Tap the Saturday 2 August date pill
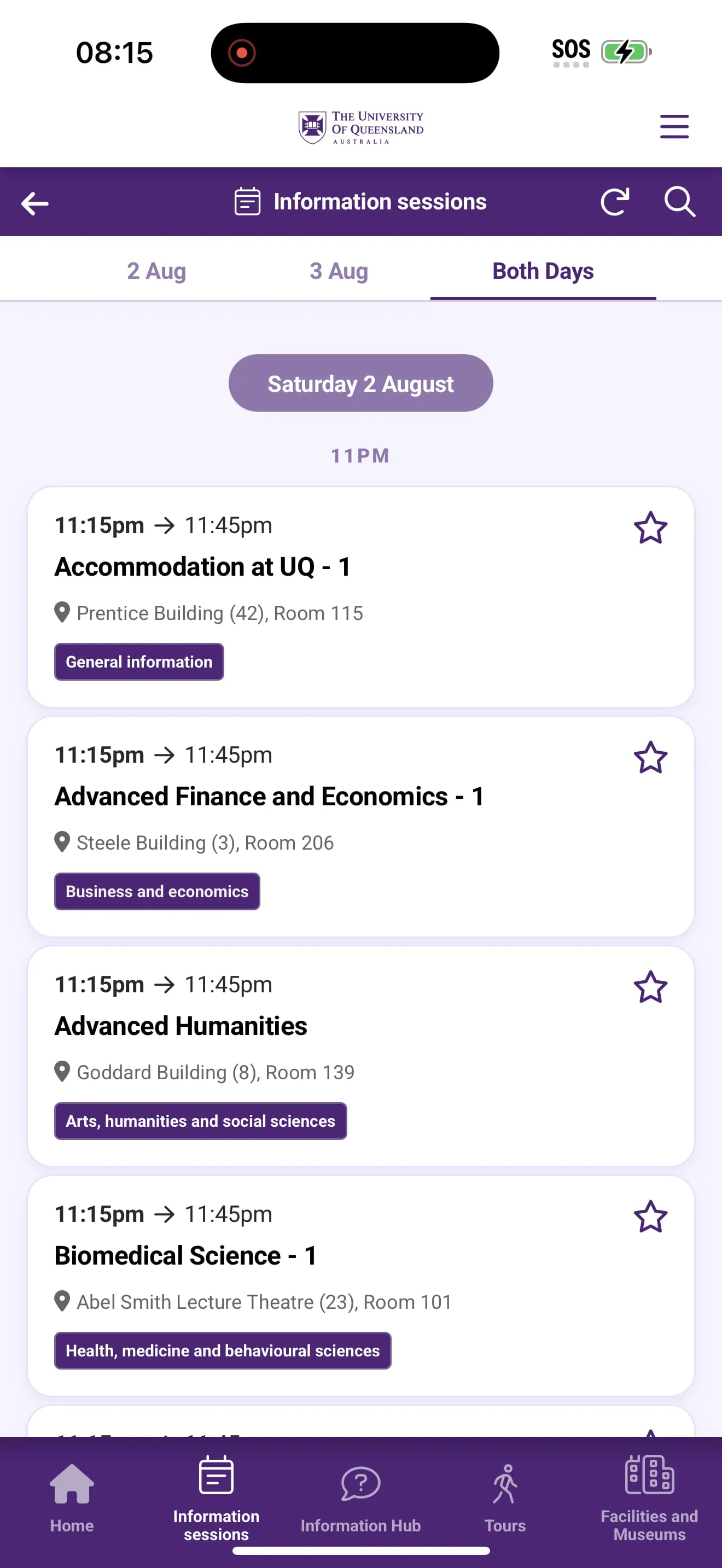Screen dimensions: 722x1568 click(x=360, y=383)
